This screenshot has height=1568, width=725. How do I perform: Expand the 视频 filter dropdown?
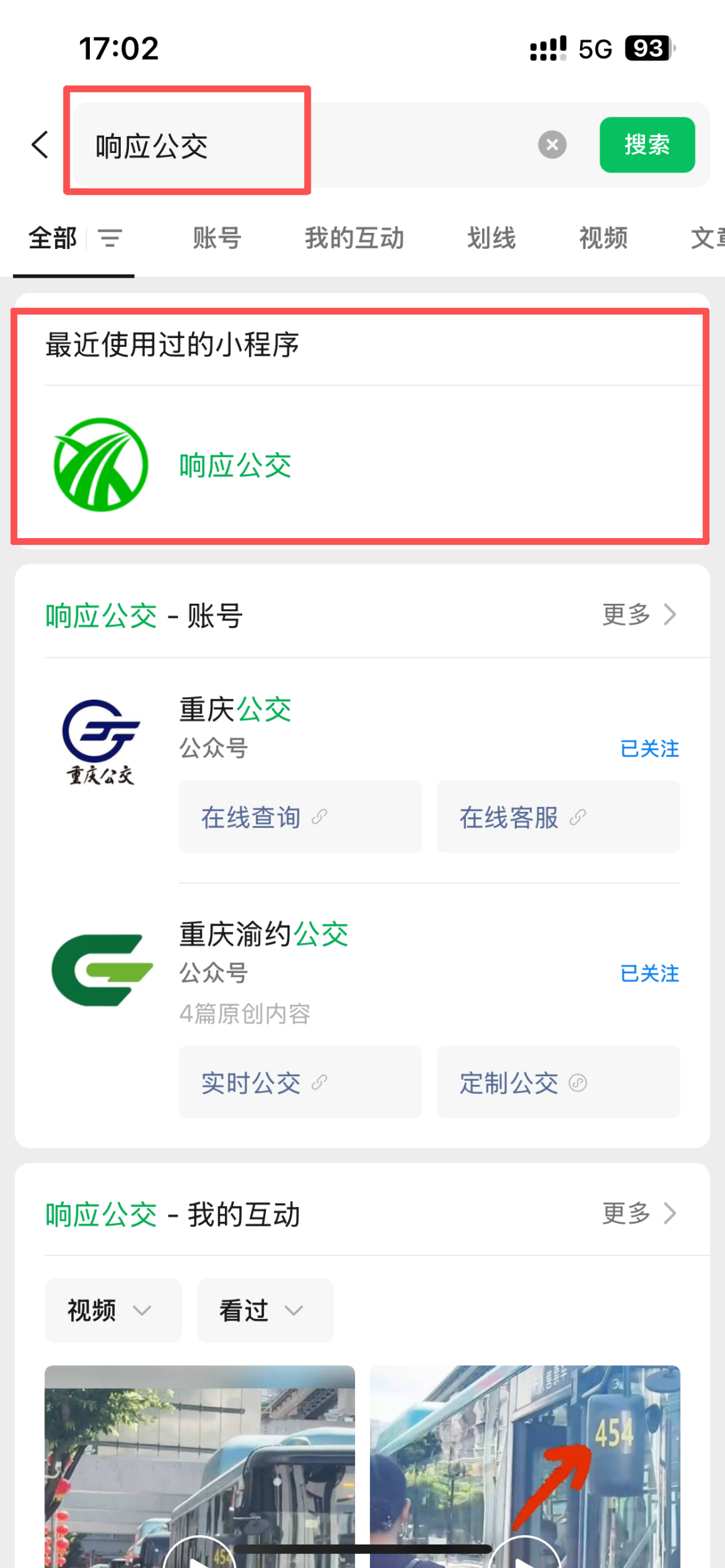tap(113, 1310)
